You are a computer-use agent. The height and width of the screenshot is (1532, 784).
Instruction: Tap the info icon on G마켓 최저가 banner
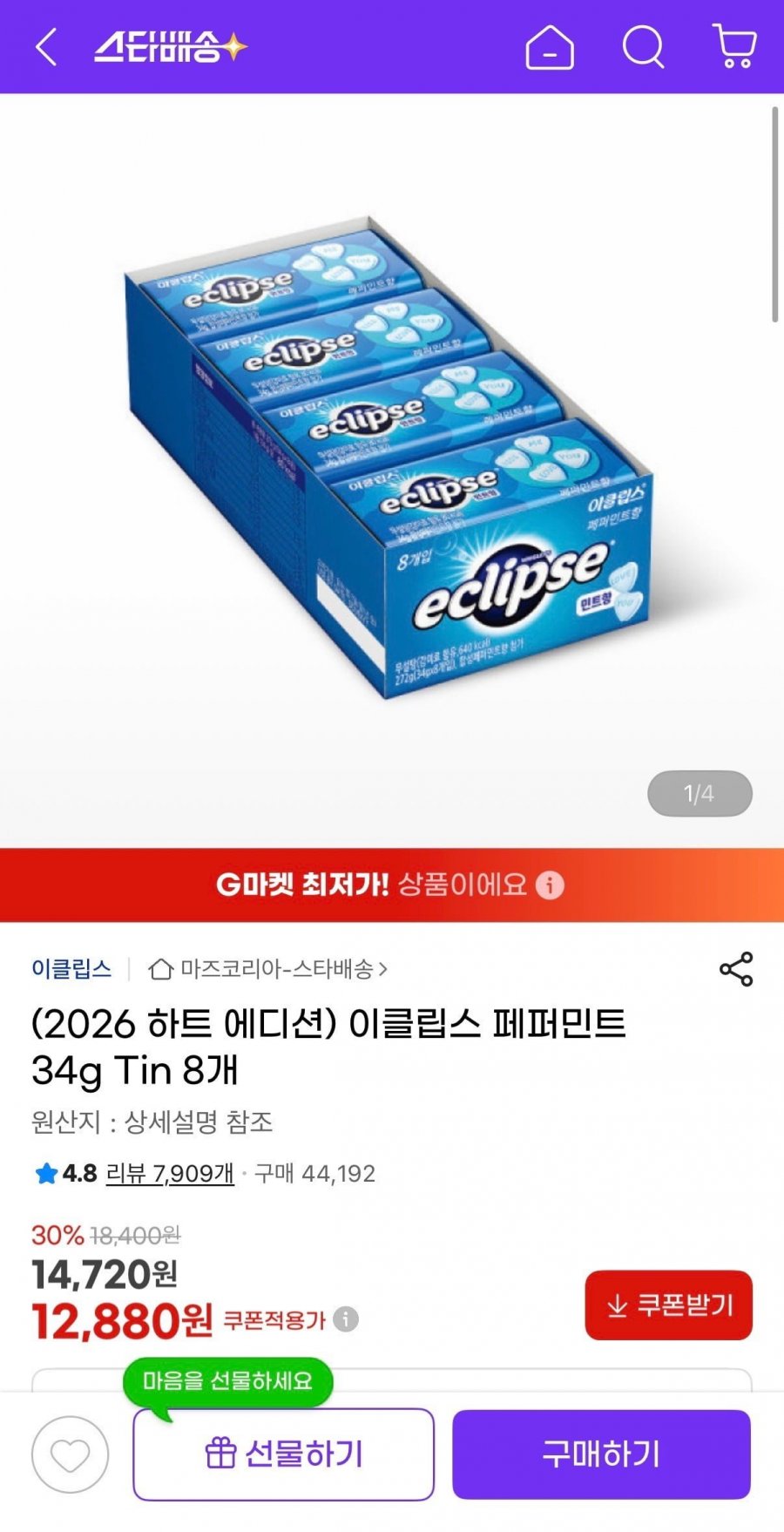550,885
